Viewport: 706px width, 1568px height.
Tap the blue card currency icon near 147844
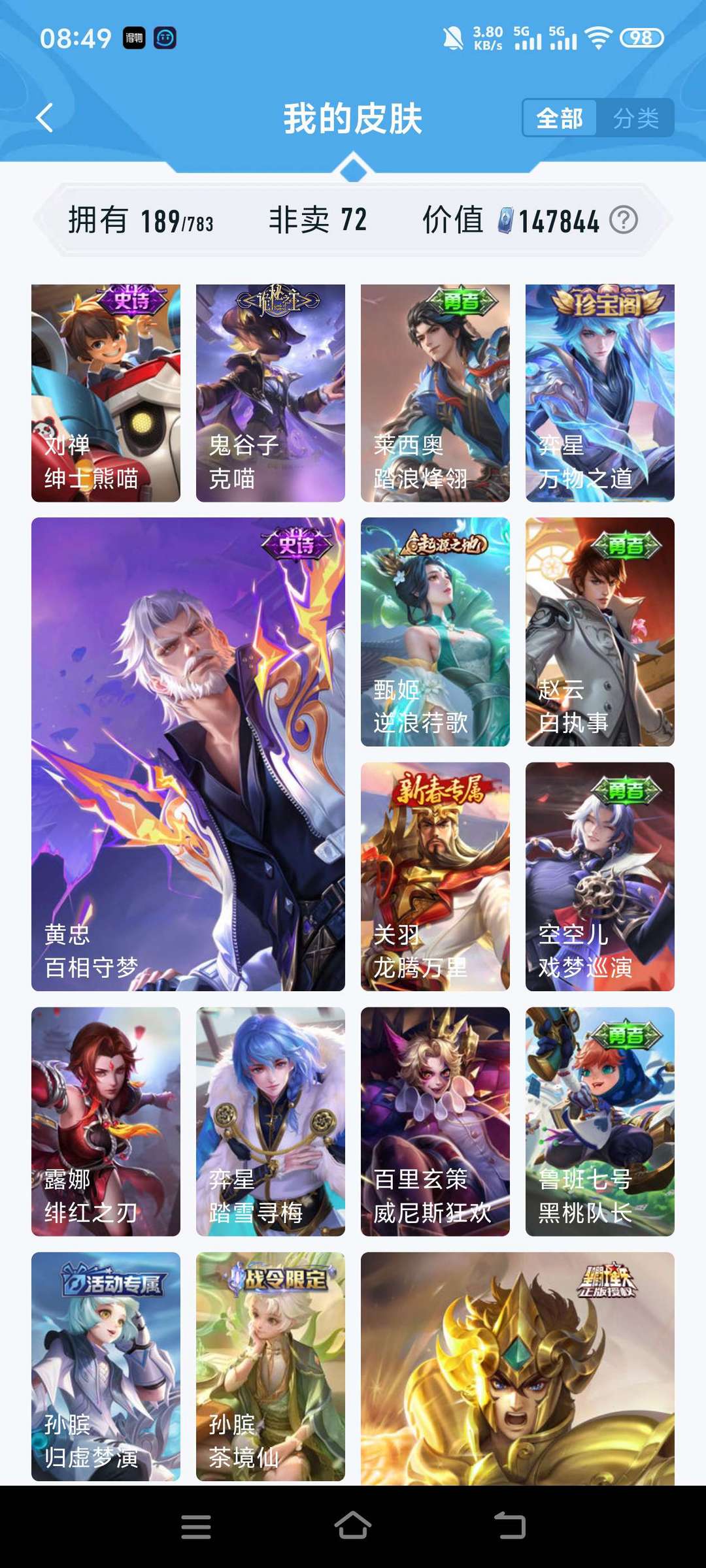coord(507,221)
